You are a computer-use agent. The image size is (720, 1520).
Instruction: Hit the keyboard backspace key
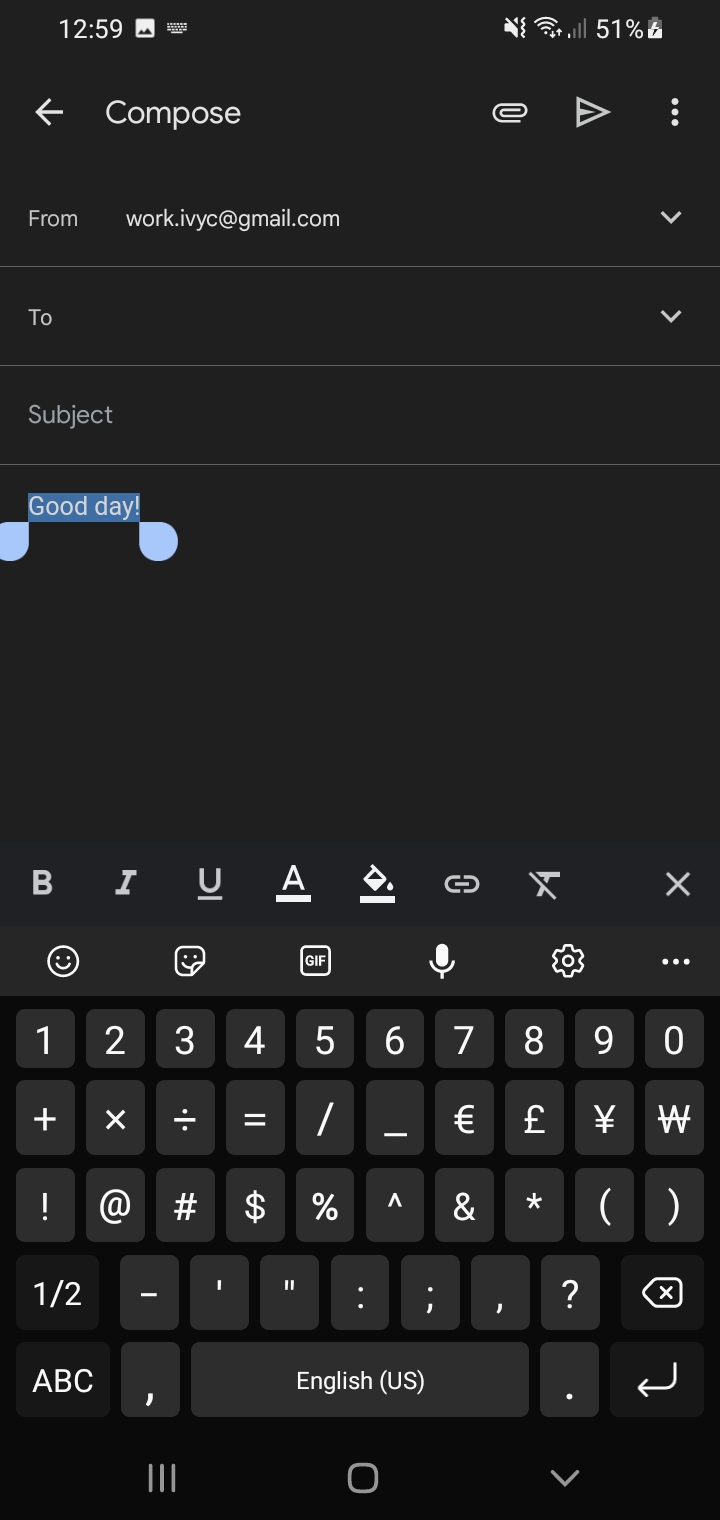point(662,1292)
